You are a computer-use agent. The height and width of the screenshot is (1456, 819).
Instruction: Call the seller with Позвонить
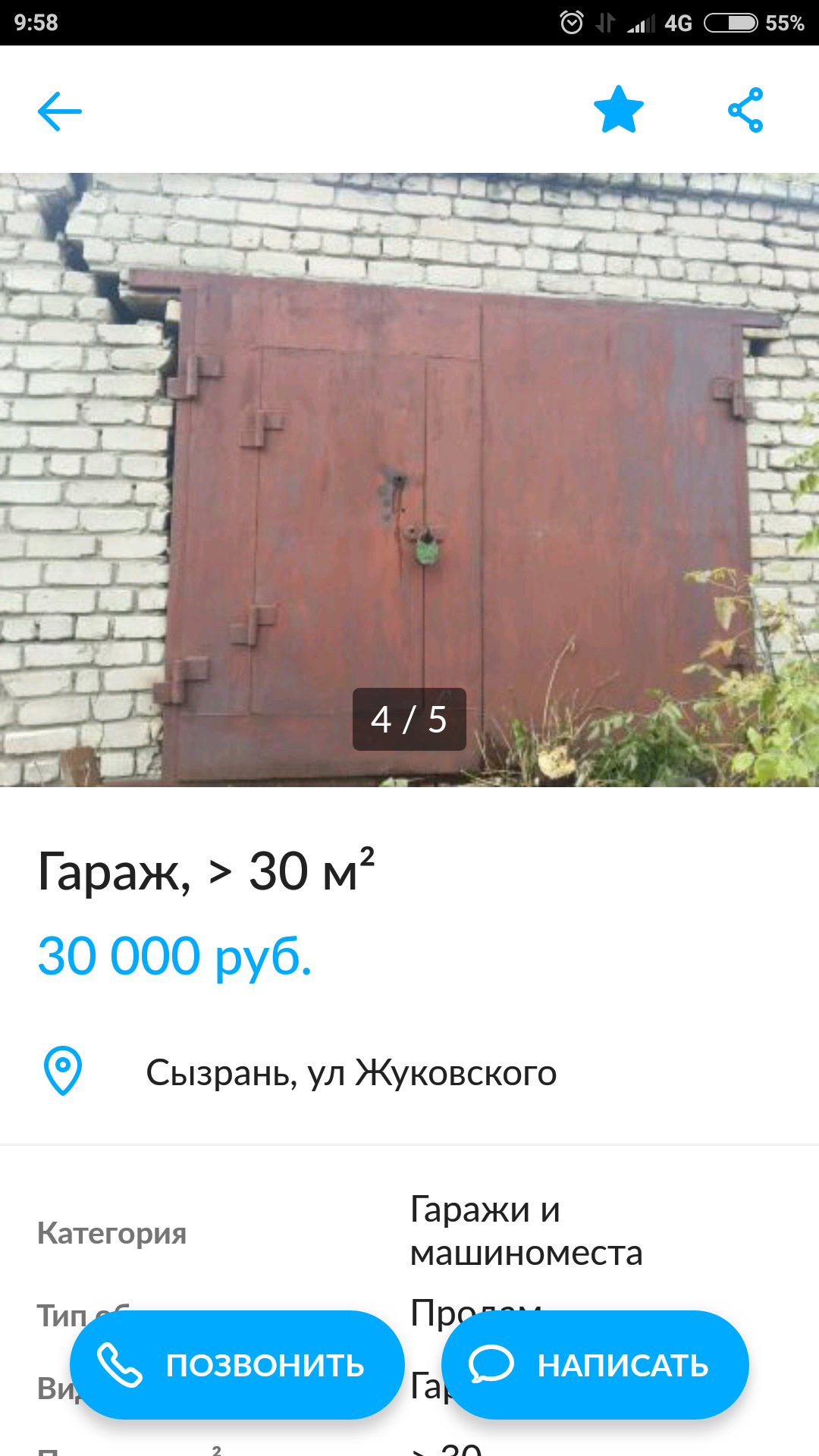coord(237,1365)
